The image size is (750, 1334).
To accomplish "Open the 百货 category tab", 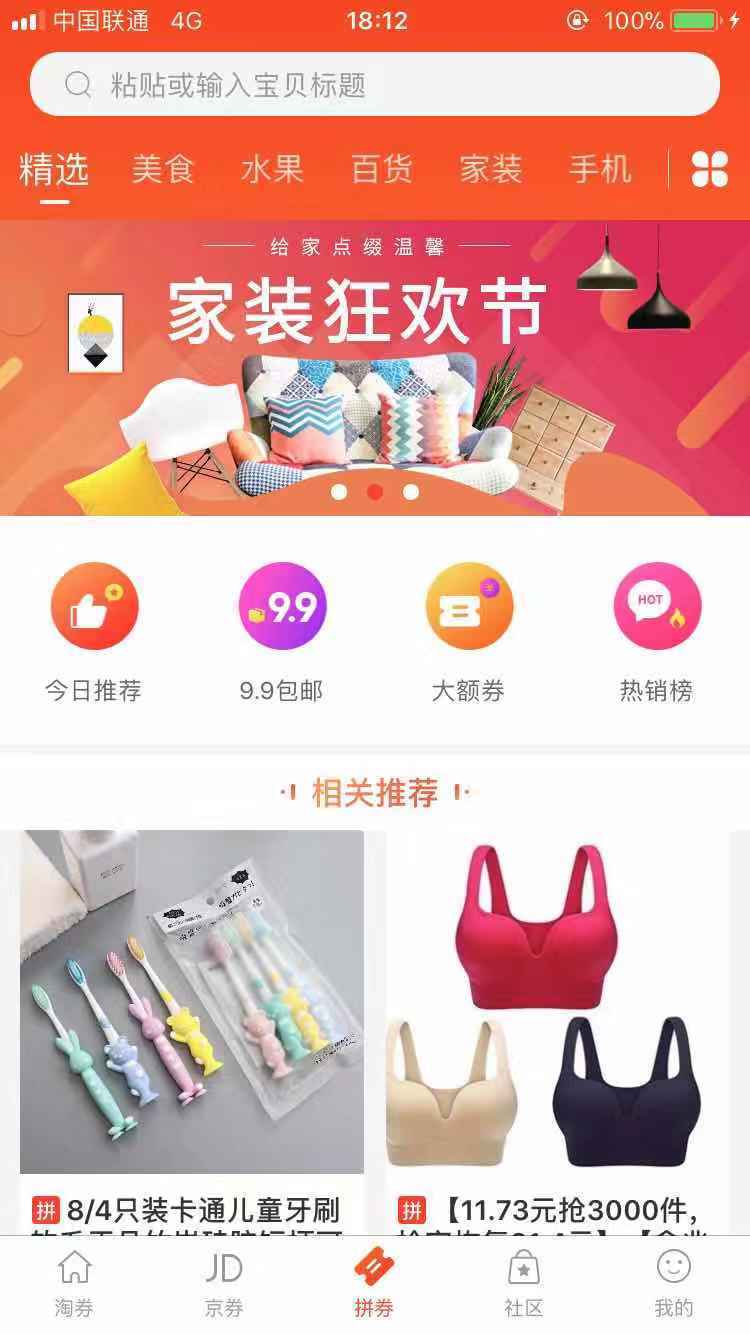I will [x=381, y=170].
